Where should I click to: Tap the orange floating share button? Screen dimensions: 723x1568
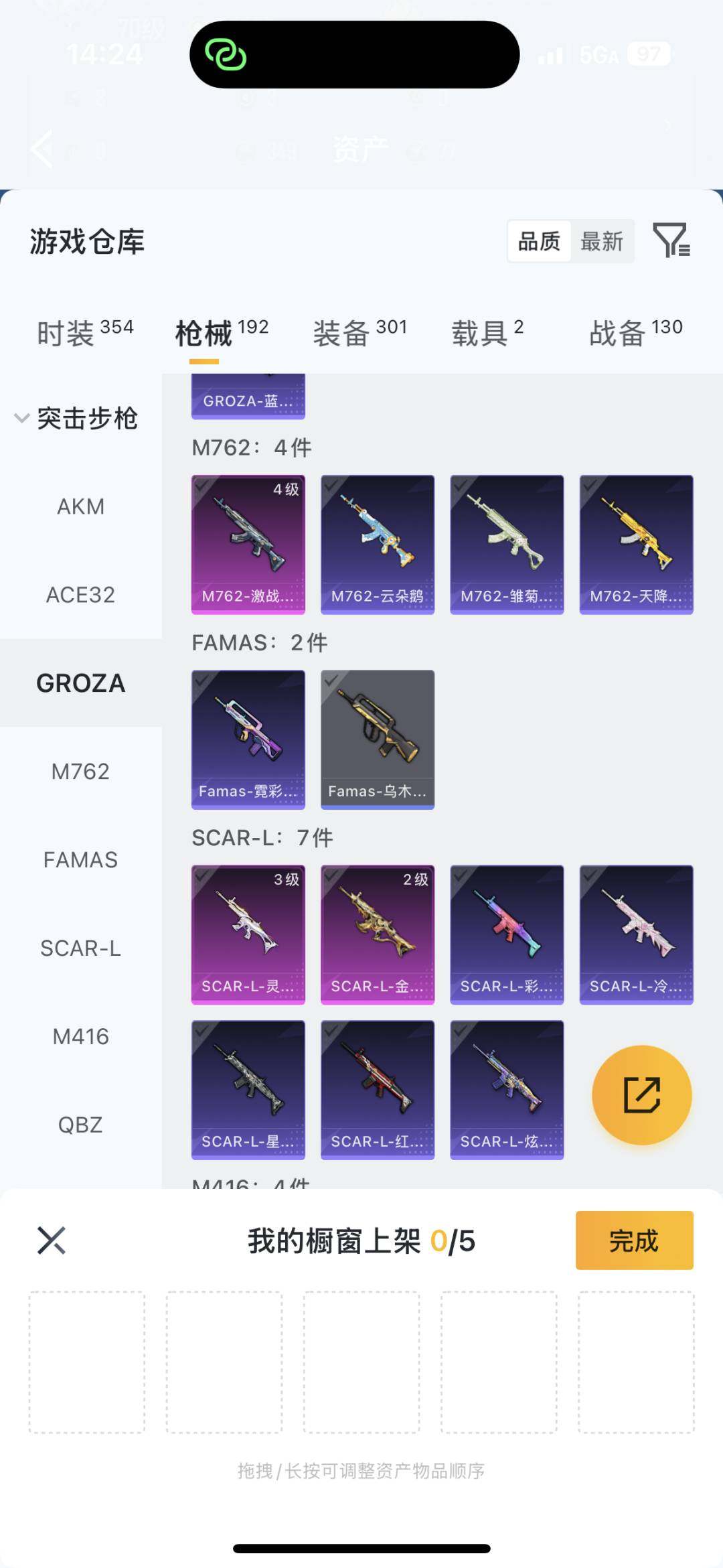click(641, 1095)
